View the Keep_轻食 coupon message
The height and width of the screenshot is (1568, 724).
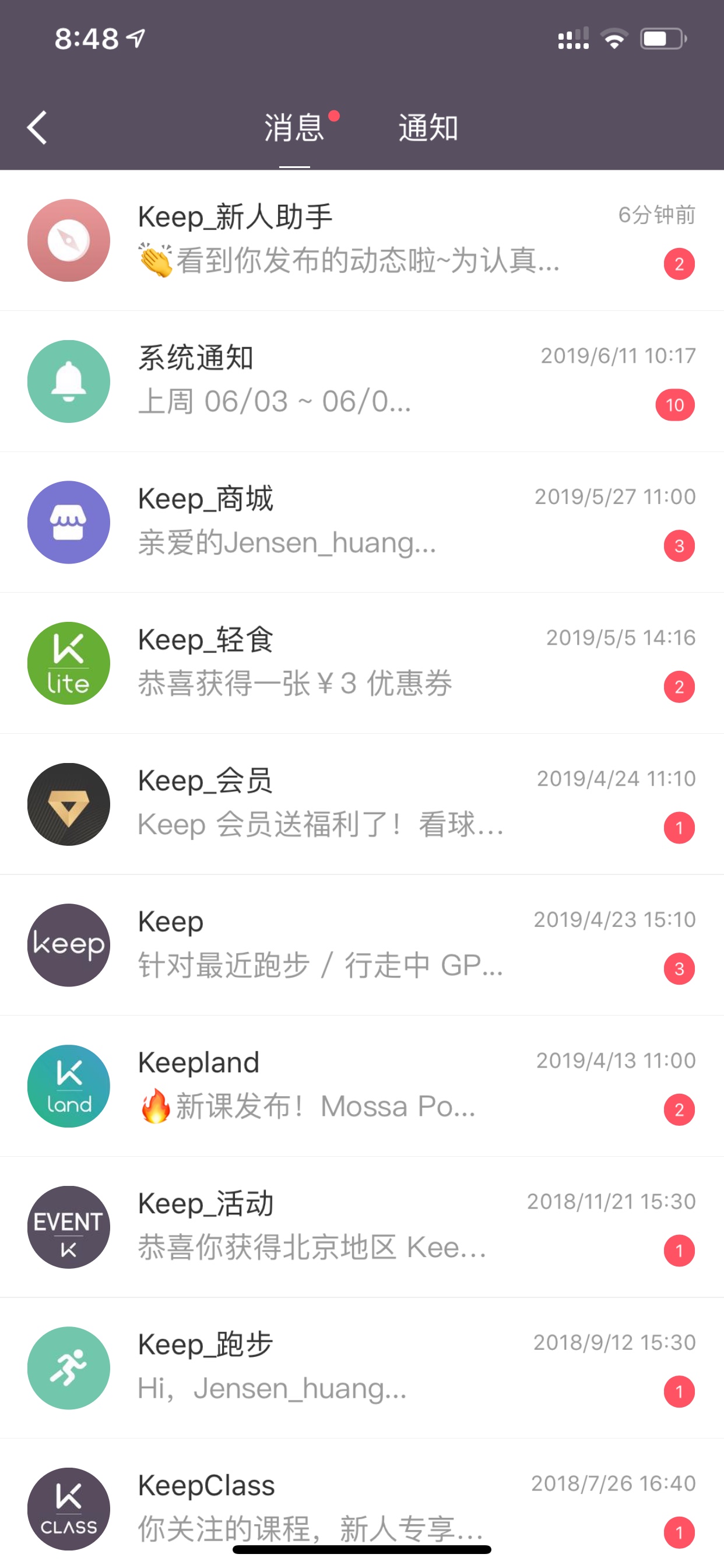click(x=362, y=663)
